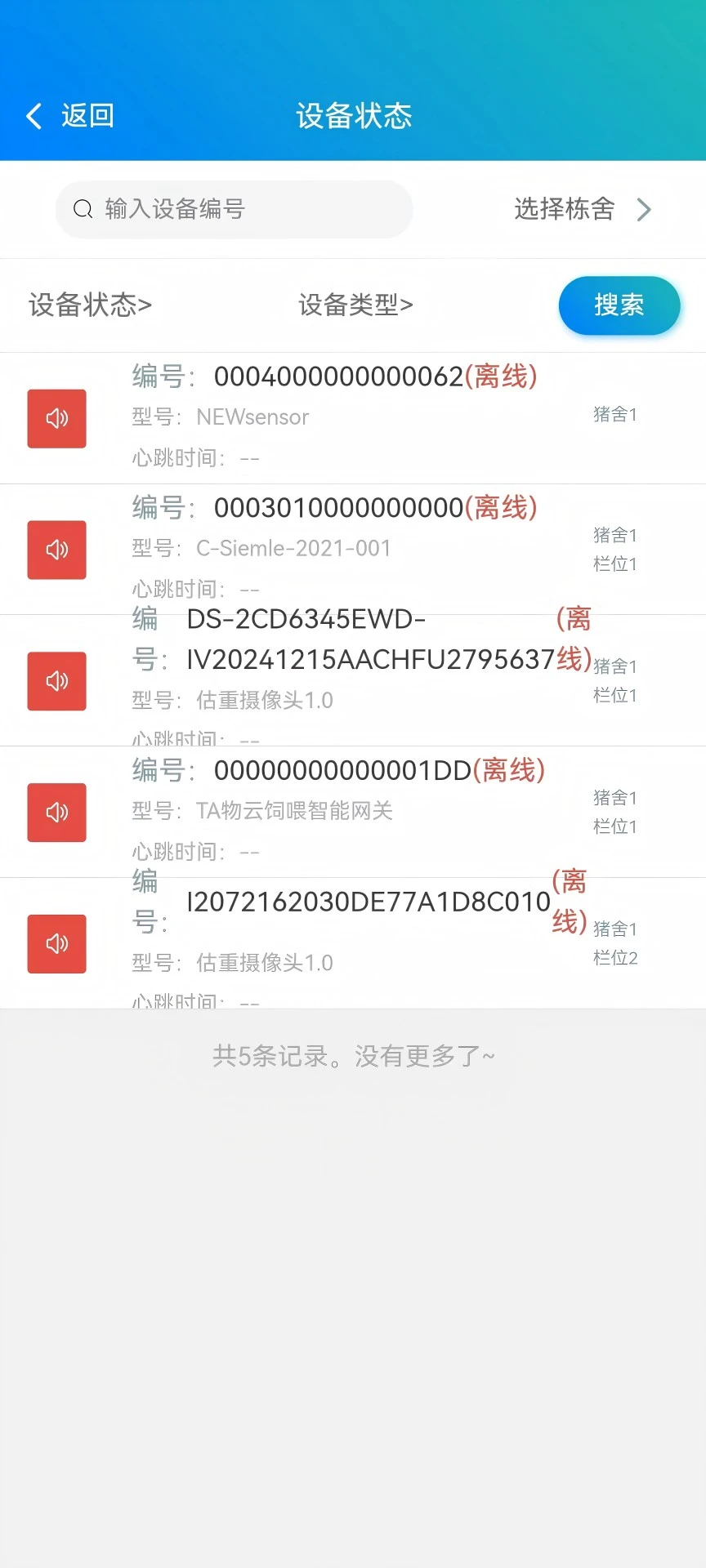Click speaker icon for TA物云饲喂智能网关 device
This screenshot has width=706, height=1568.
[x=56, y=812]
